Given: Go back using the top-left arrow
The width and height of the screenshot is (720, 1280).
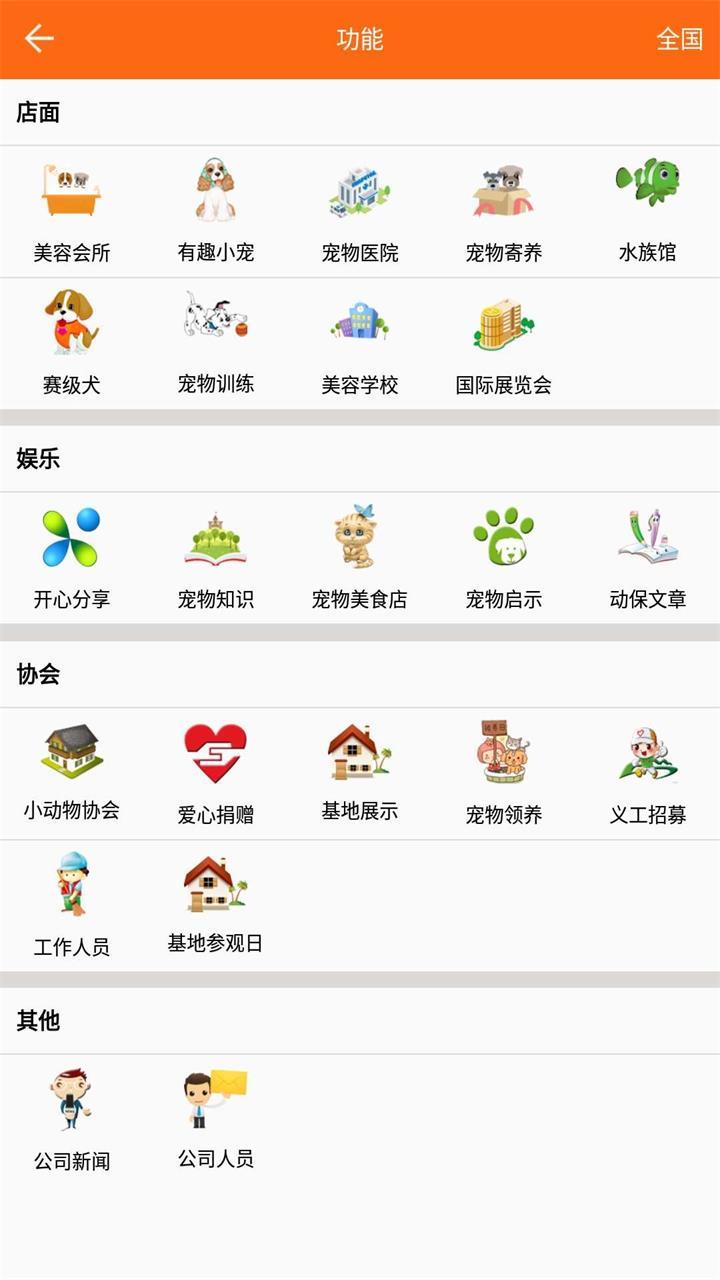Looking at the screenshot, I should (39, 39).
